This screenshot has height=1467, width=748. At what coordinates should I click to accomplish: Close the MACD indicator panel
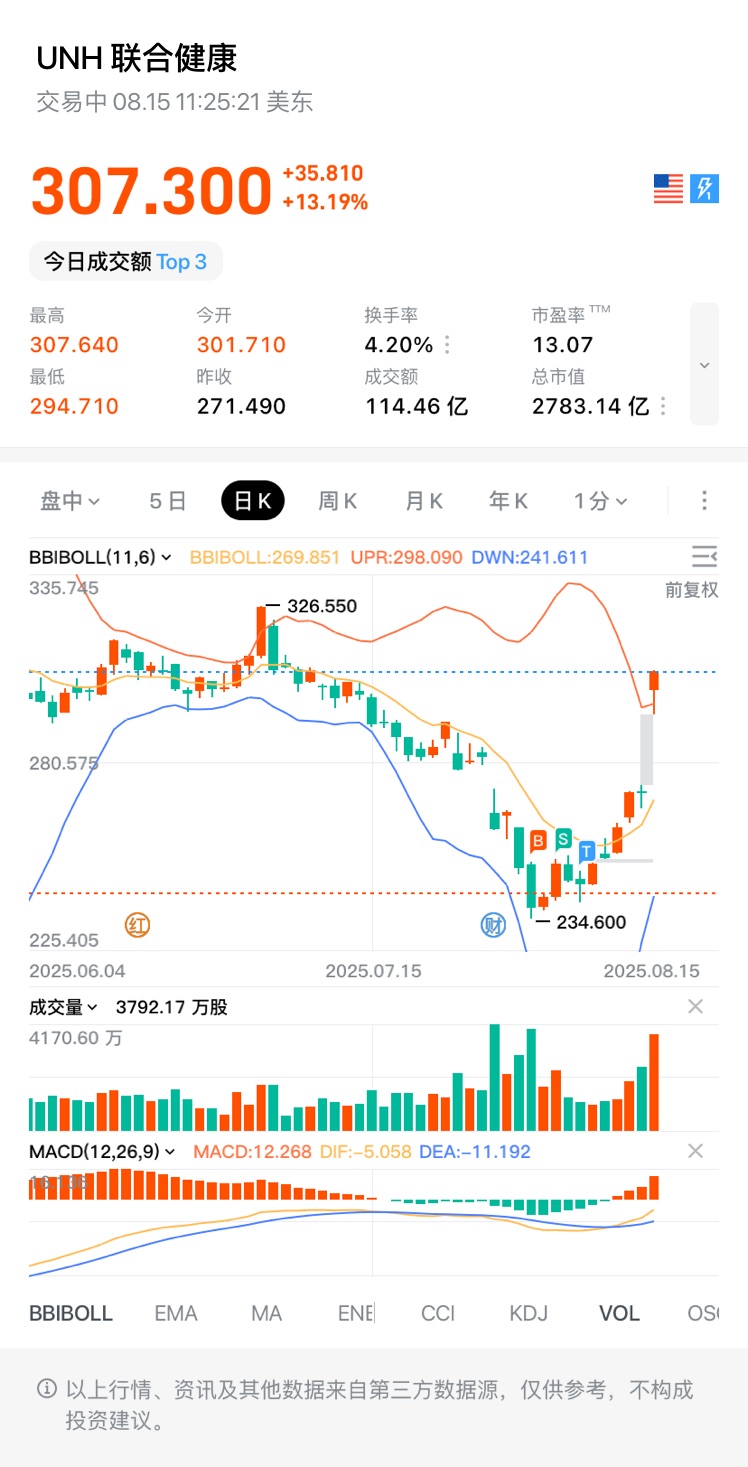pyautogui.click(x=696, y=1152)
